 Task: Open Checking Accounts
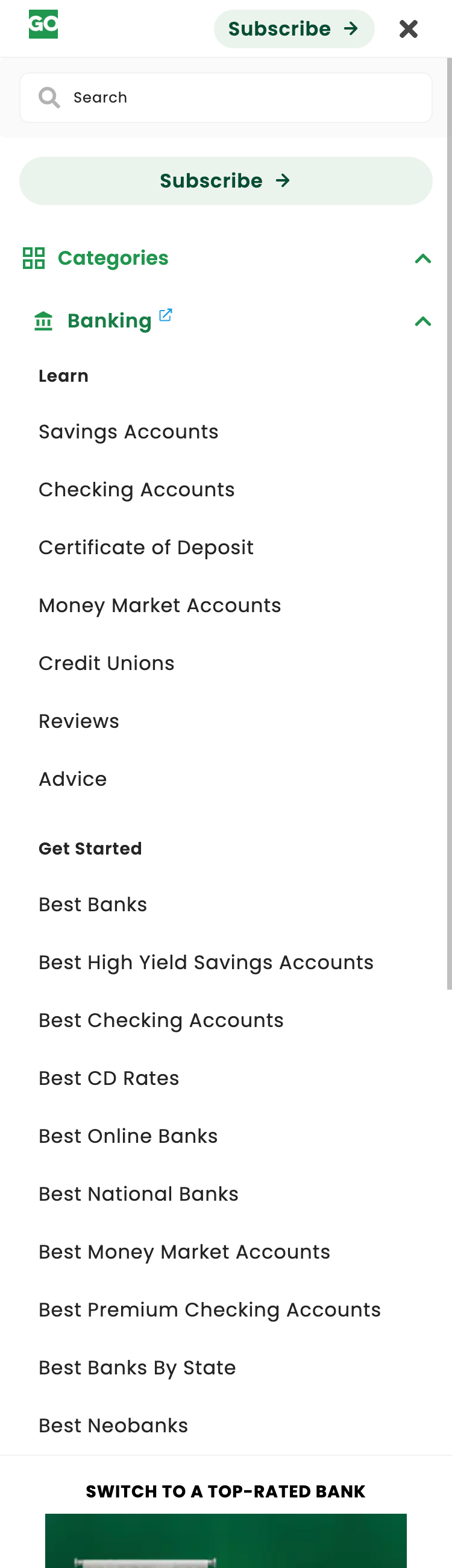tap(136, 490)
